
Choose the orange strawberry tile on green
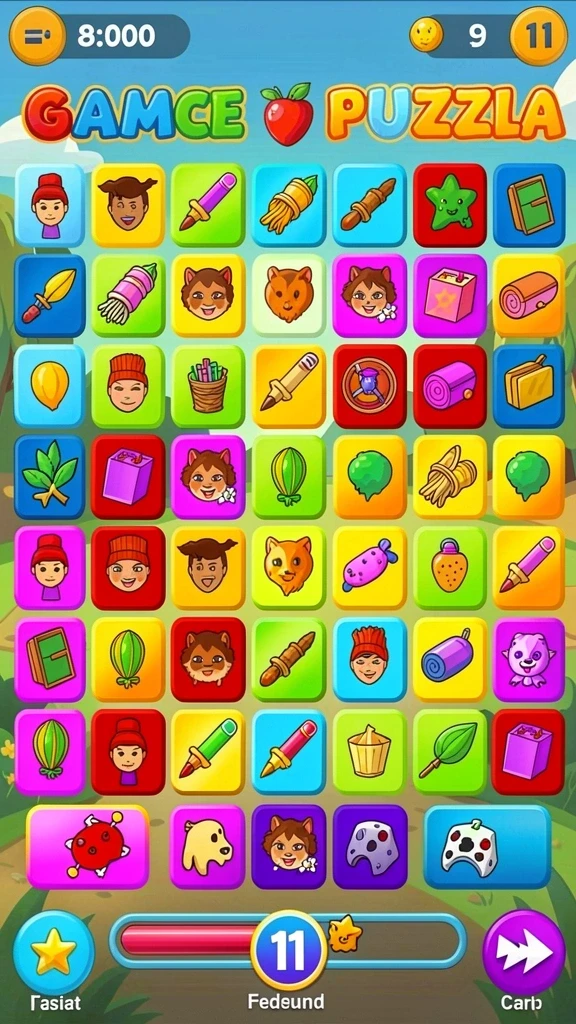point(449,568)
